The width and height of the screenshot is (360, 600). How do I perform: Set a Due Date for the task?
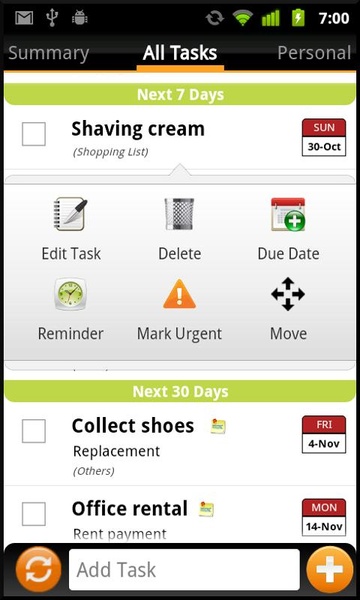pos(288,229)
